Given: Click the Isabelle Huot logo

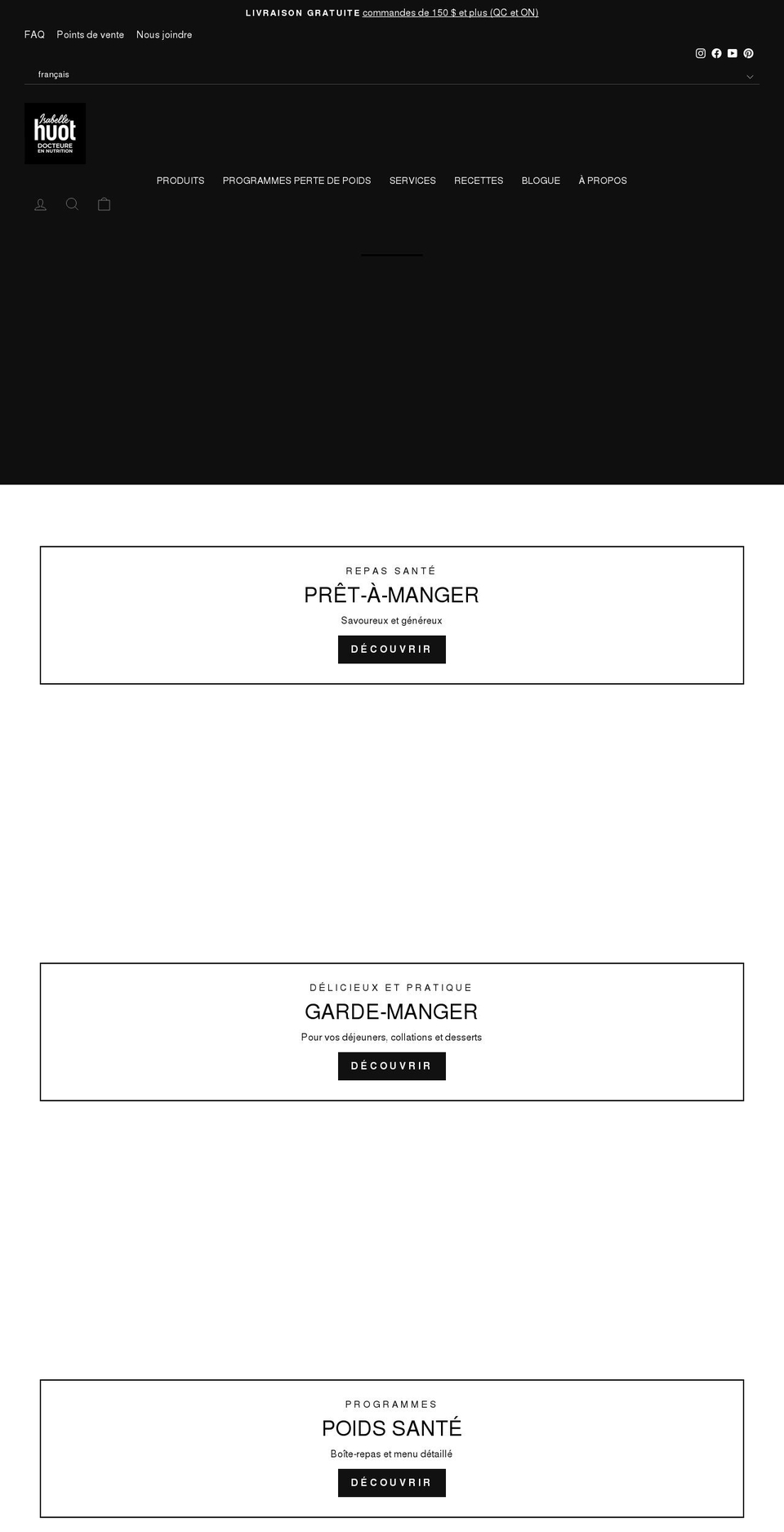Looking at the screenshot, I should (55, 132).
